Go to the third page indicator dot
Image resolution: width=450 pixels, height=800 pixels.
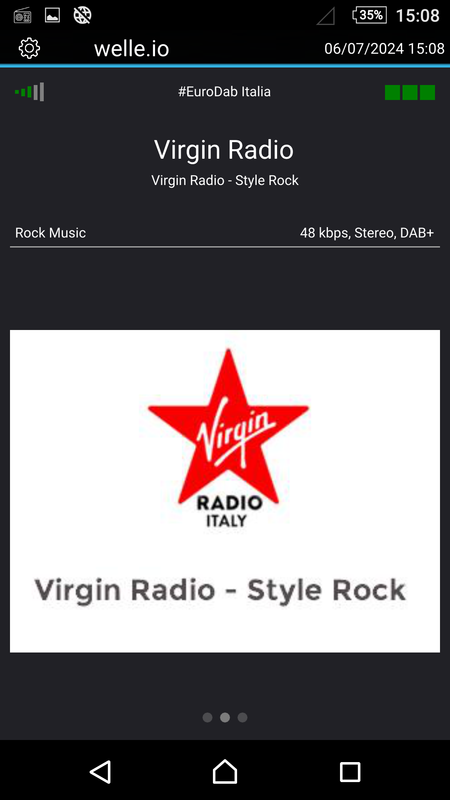click(x=242, y=717)
